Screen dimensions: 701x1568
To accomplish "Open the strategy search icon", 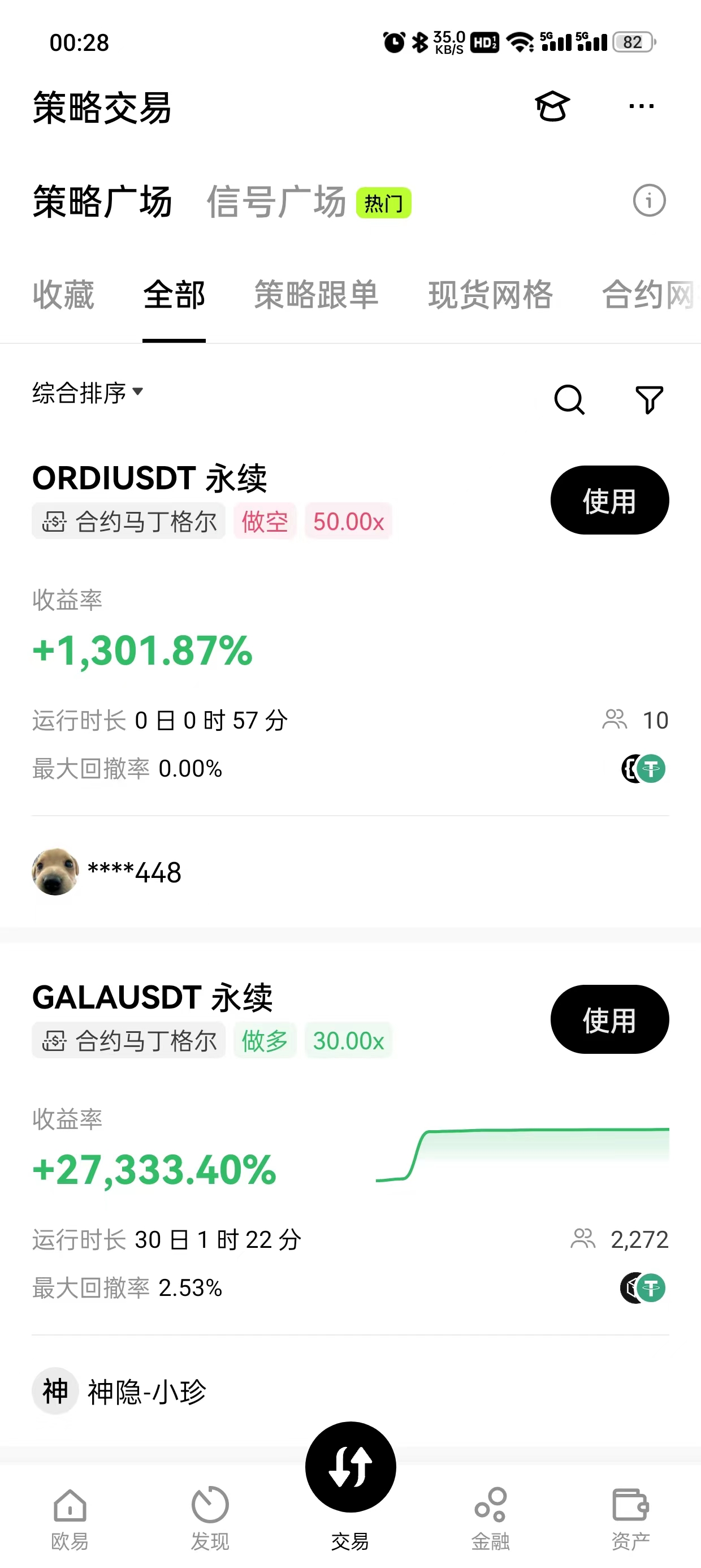I will [x=569, y=400].
